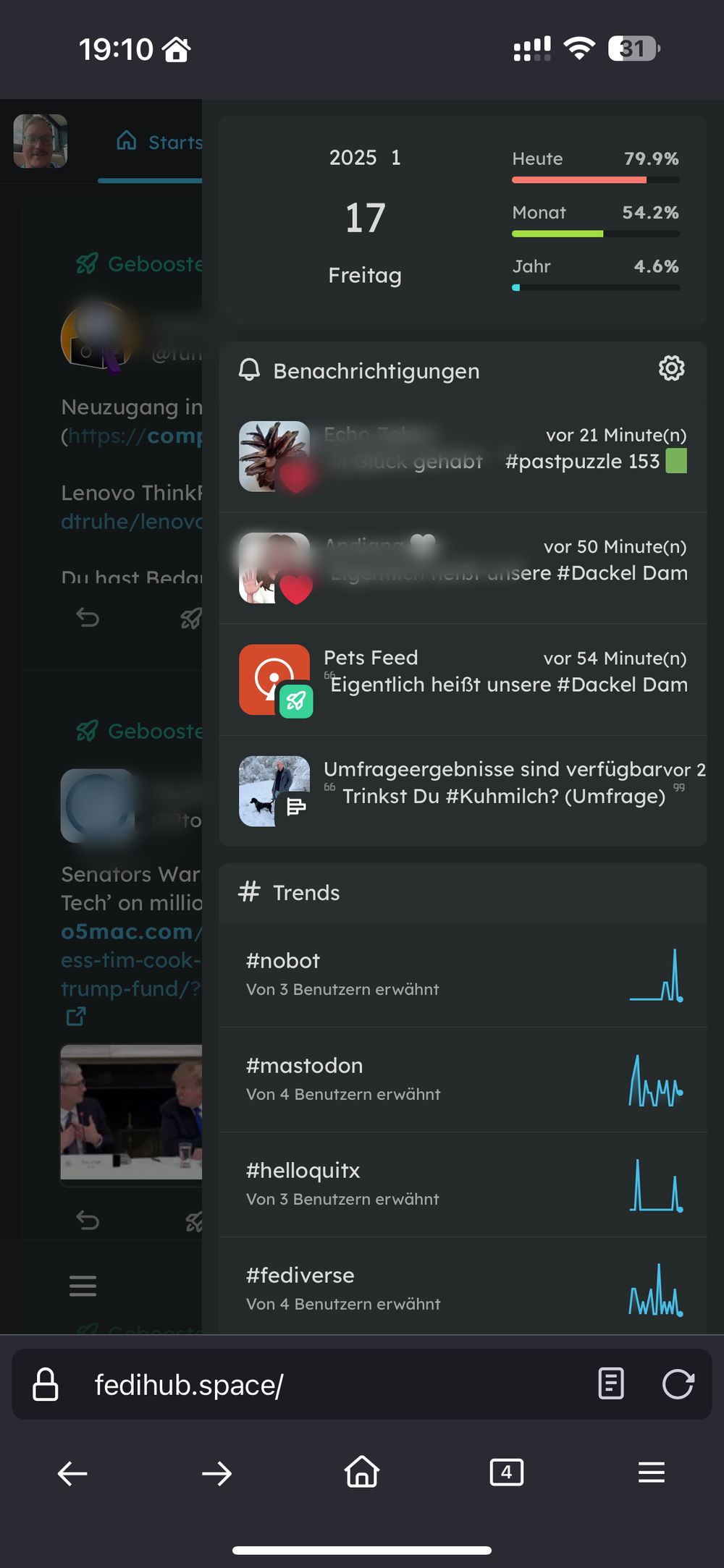This screenshot has height=1568, width=724.
Task: Open the notification settings gear
Action: [671, 368]
